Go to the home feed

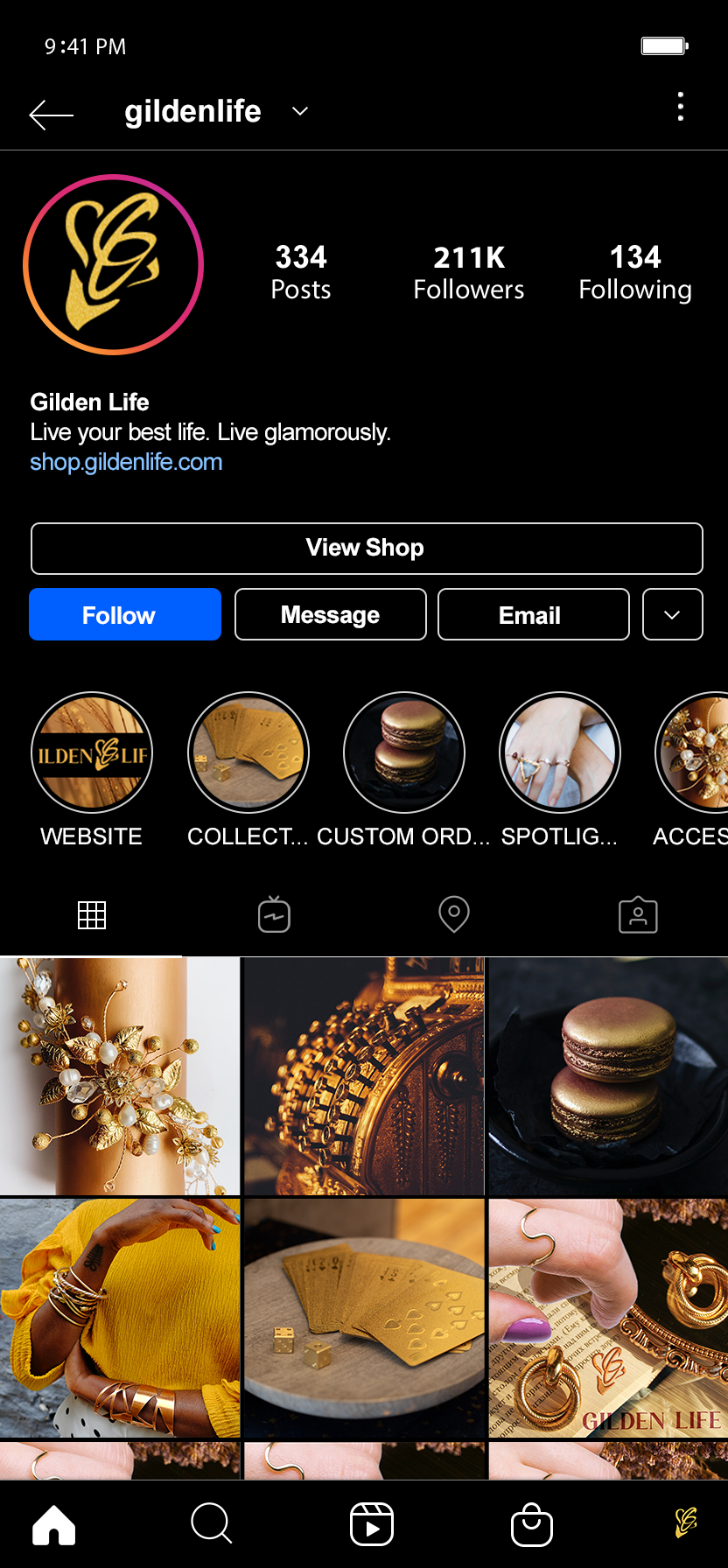click(x=54, y=1524)
